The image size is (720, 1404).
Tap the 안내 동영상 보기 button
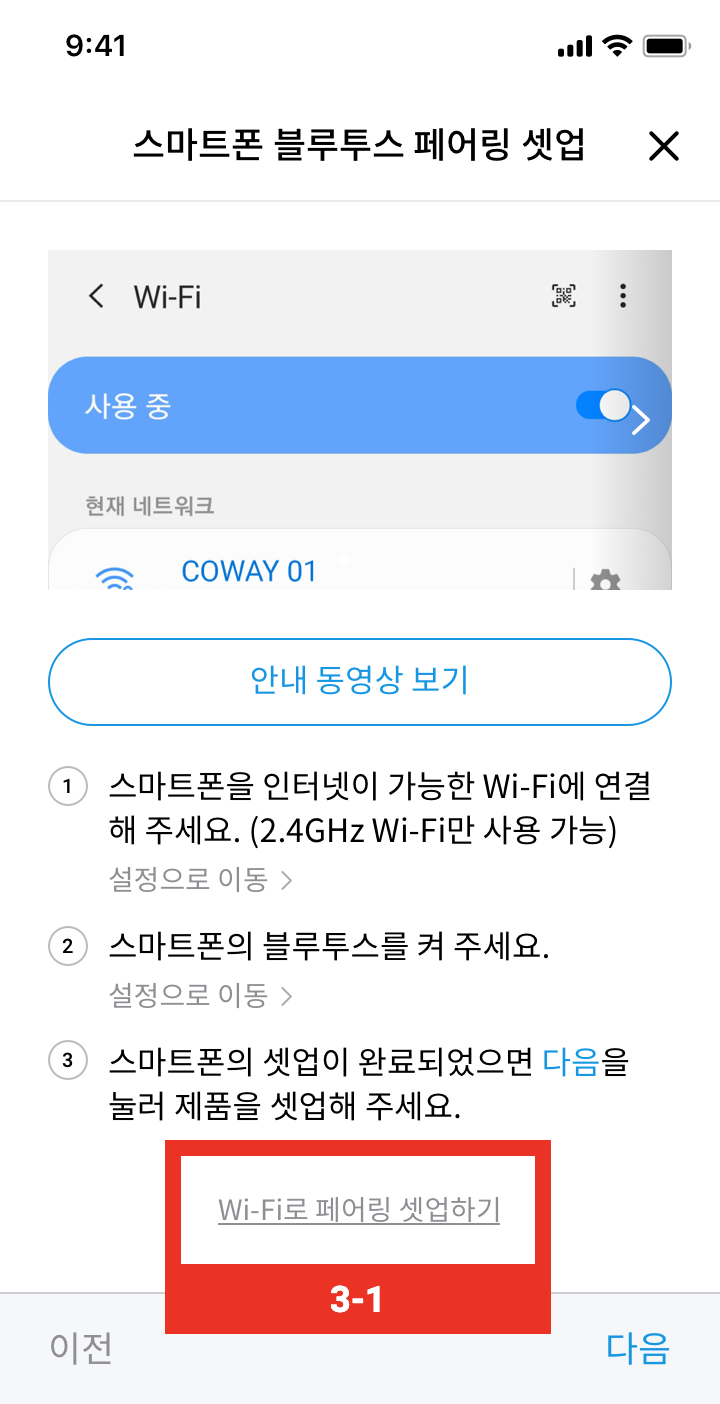click(x=360, y=681)
